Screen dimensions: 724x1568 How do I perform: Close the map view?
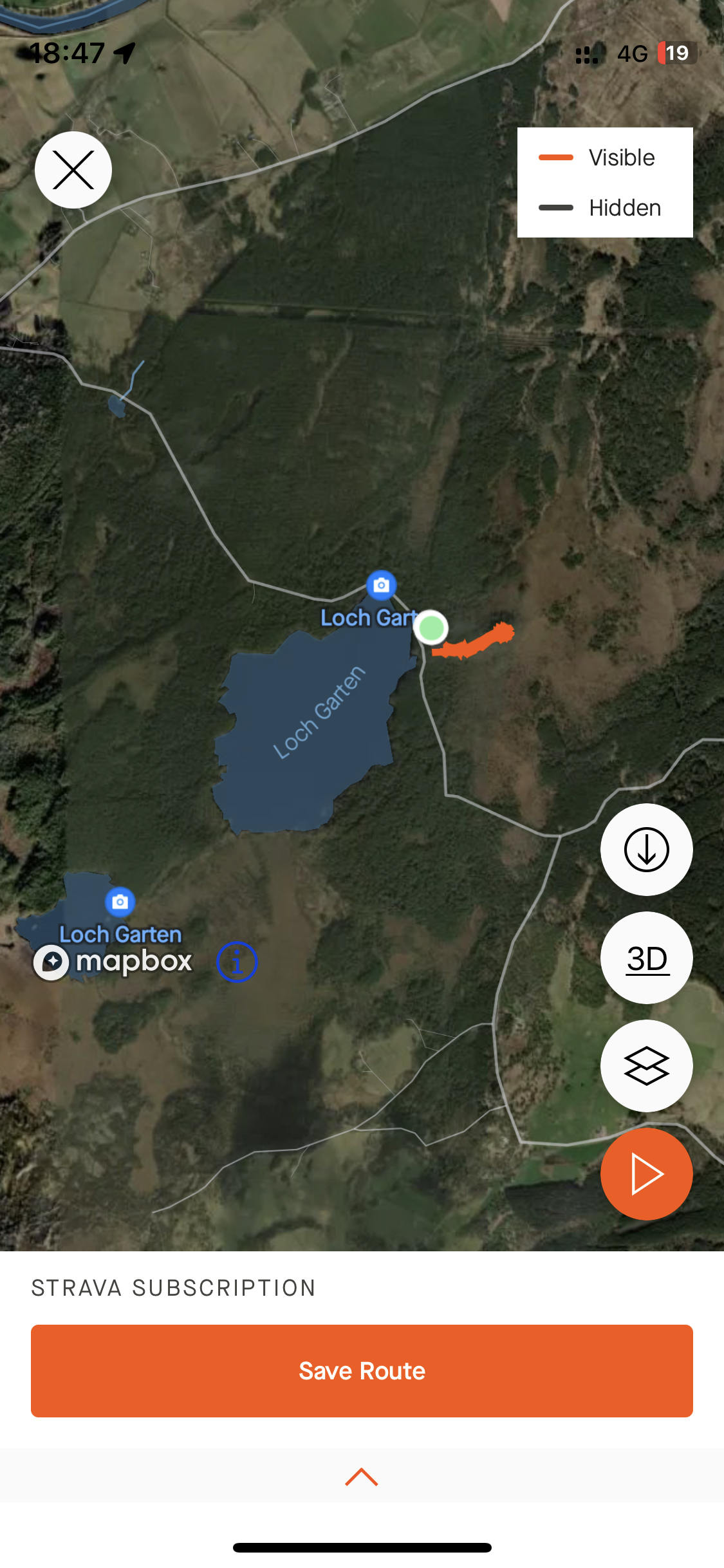(73, 170)
